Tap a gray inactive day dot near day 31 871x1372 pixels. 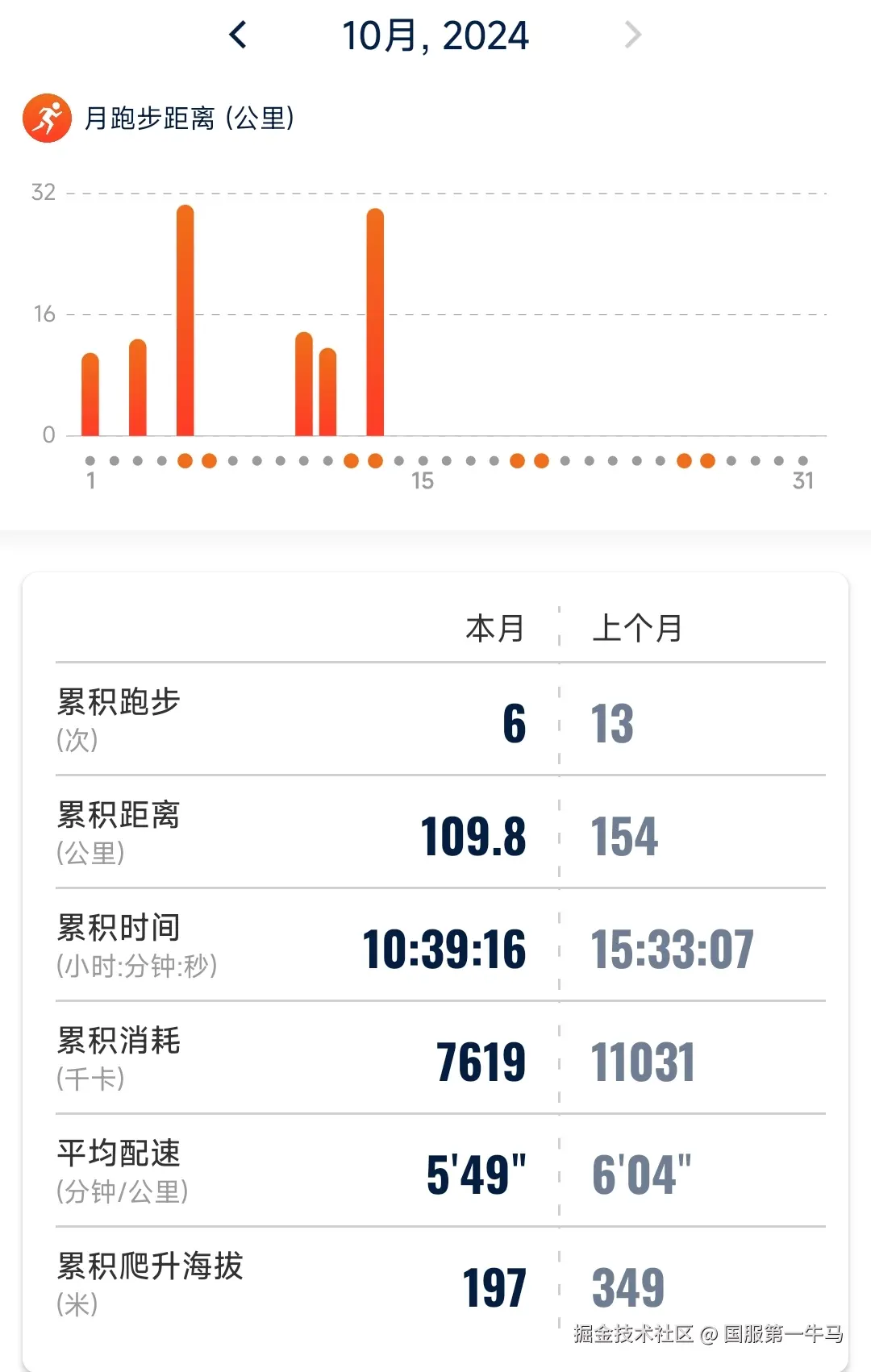pyautogui.click(x=802, y=461)
